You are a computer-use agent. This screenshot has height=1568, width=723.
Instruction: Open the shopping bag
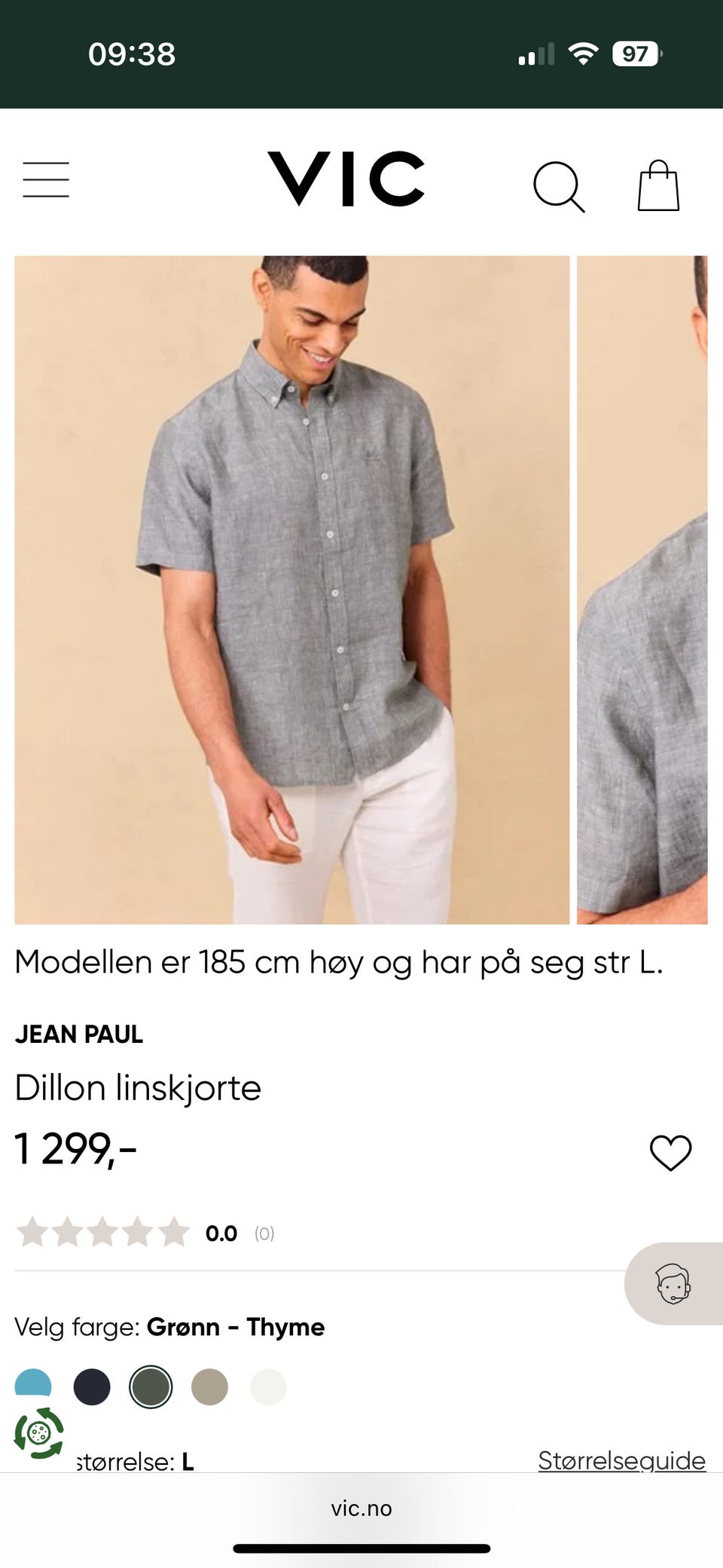[659, 186]
